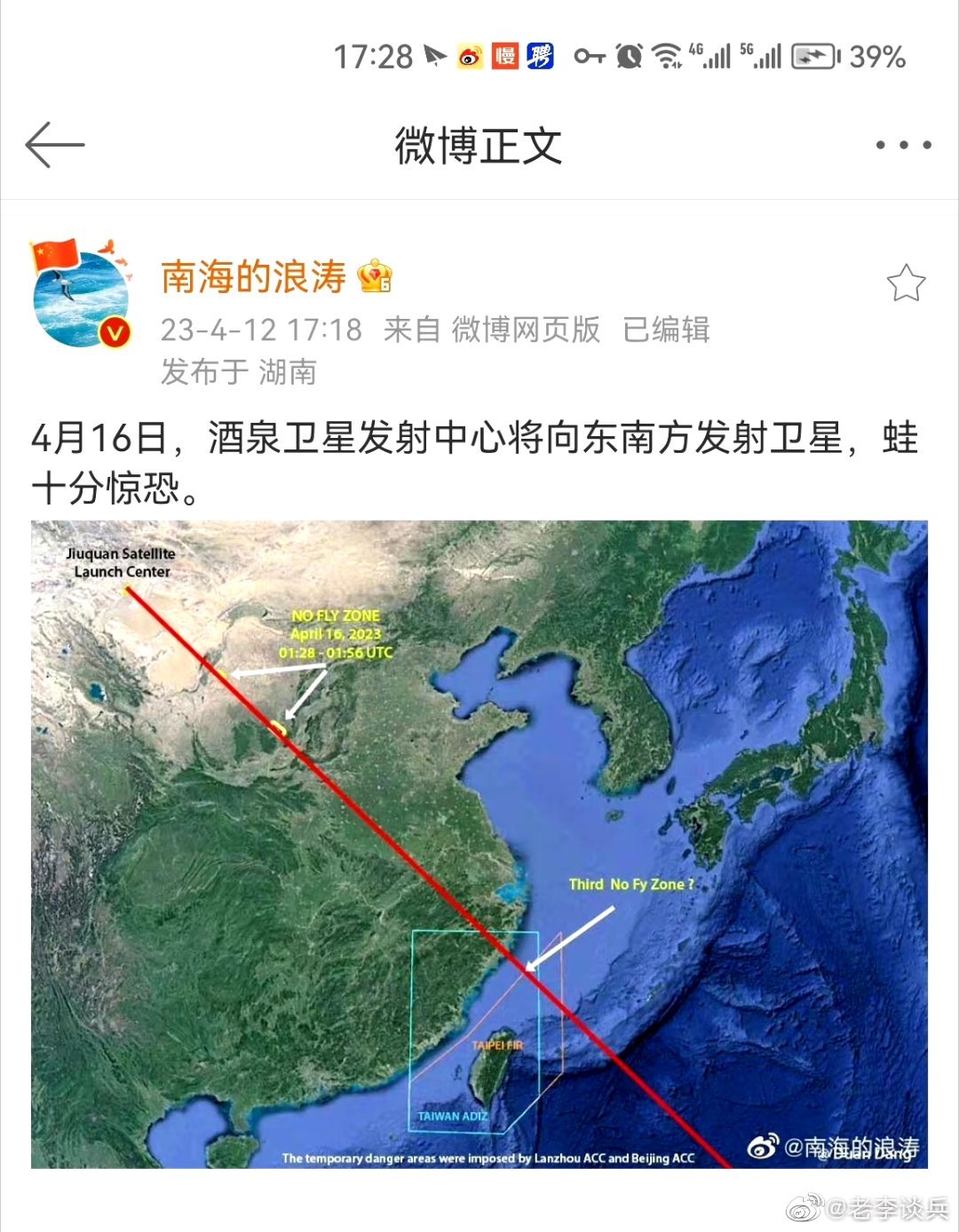The height and width of the screenshot is (1232, 959).
Task: Go back from the Weibo post
Action: [55, 145]
